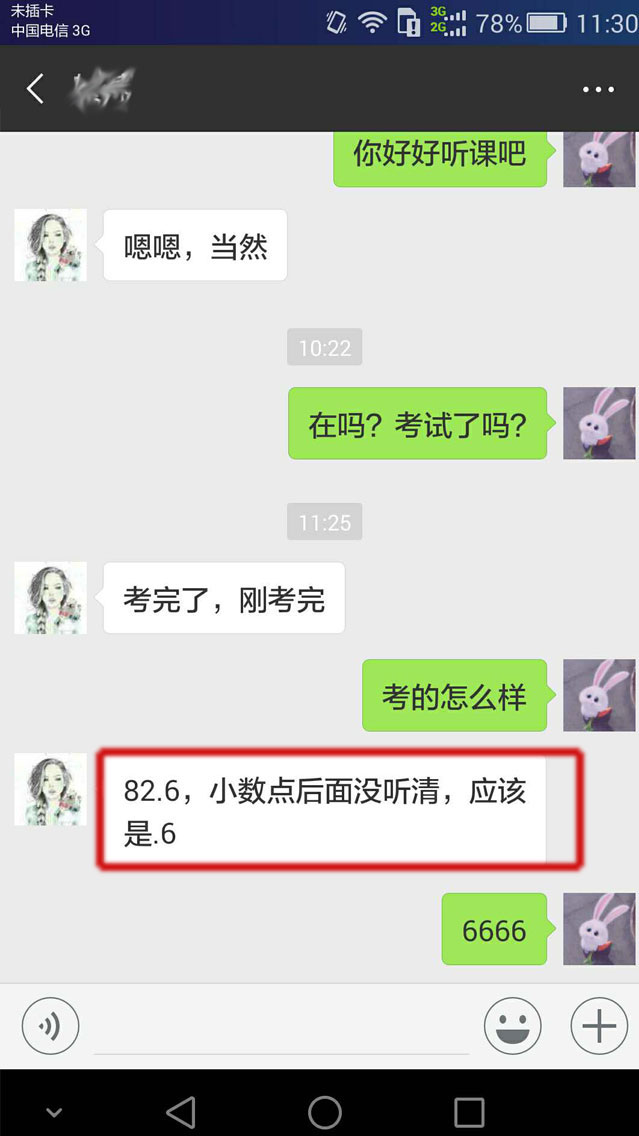639x1136 pixels.
Task: Open the plus attachments menu
Action: pyautogui.click(x=598, y=1025)
